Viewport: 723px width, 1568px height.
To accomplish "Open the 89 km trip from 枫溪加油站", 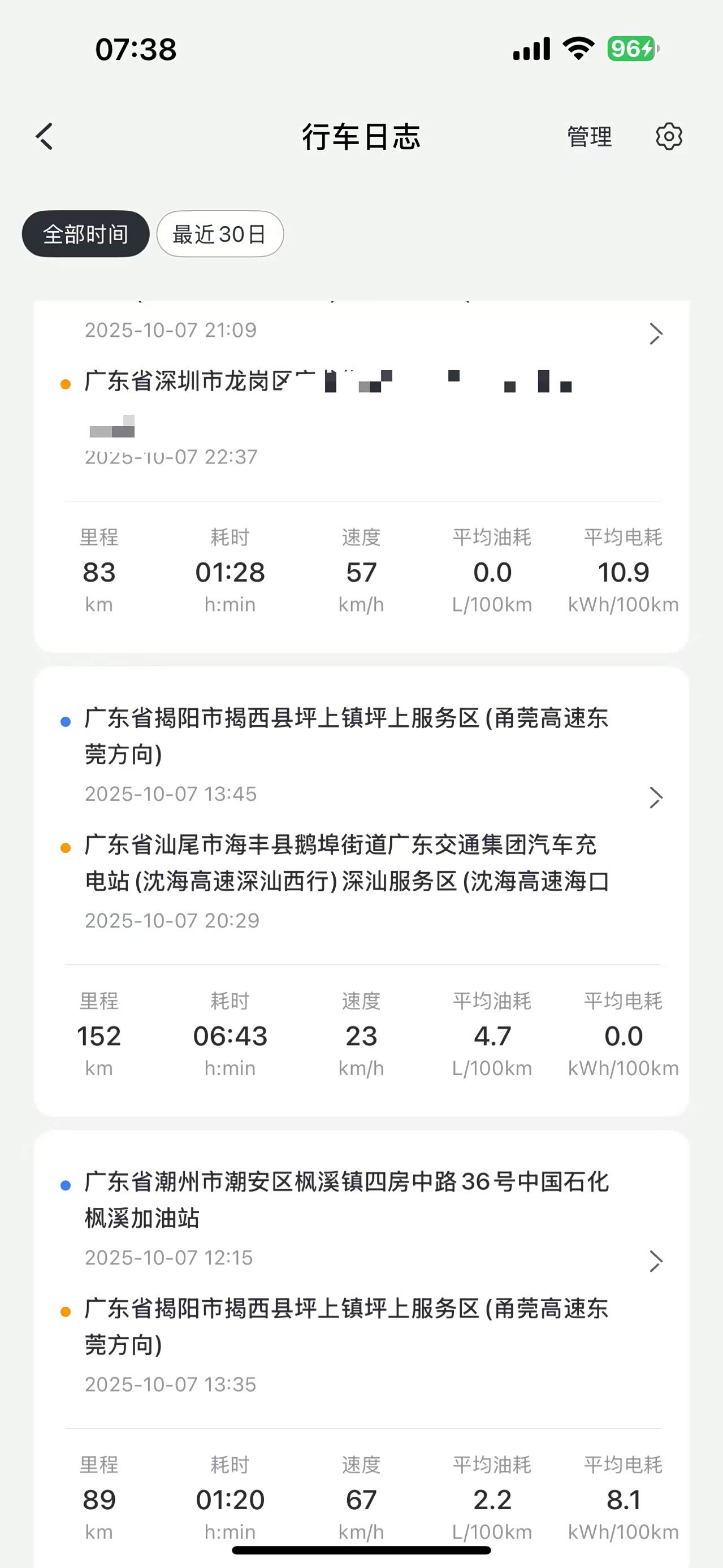I will [655, 1261].
